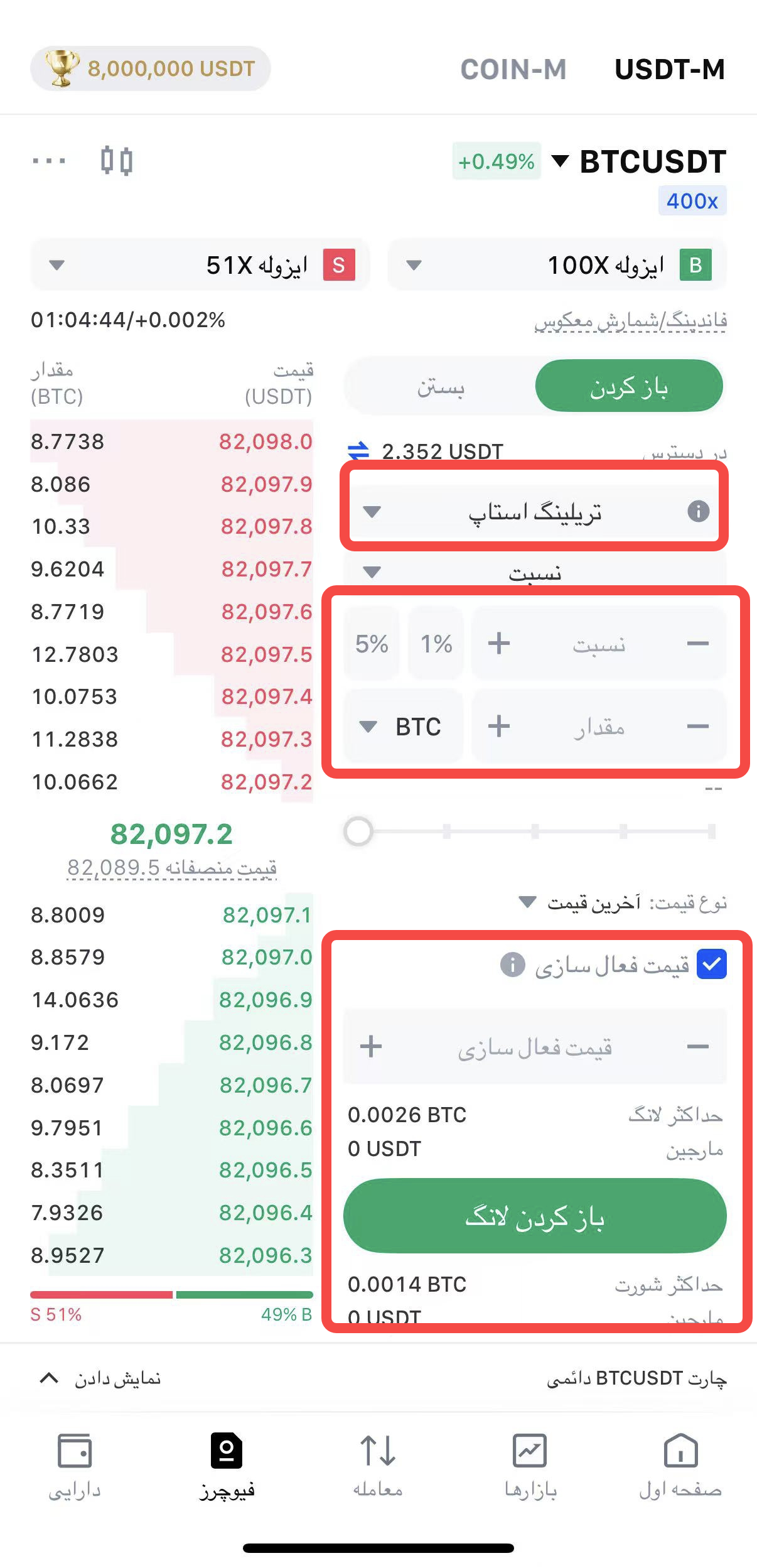The height and width of the screenshot is (1568, 757).
Task: Change the نوع قیمت price type dropdown
Action: pyautogui.click(x=623, y=902)
